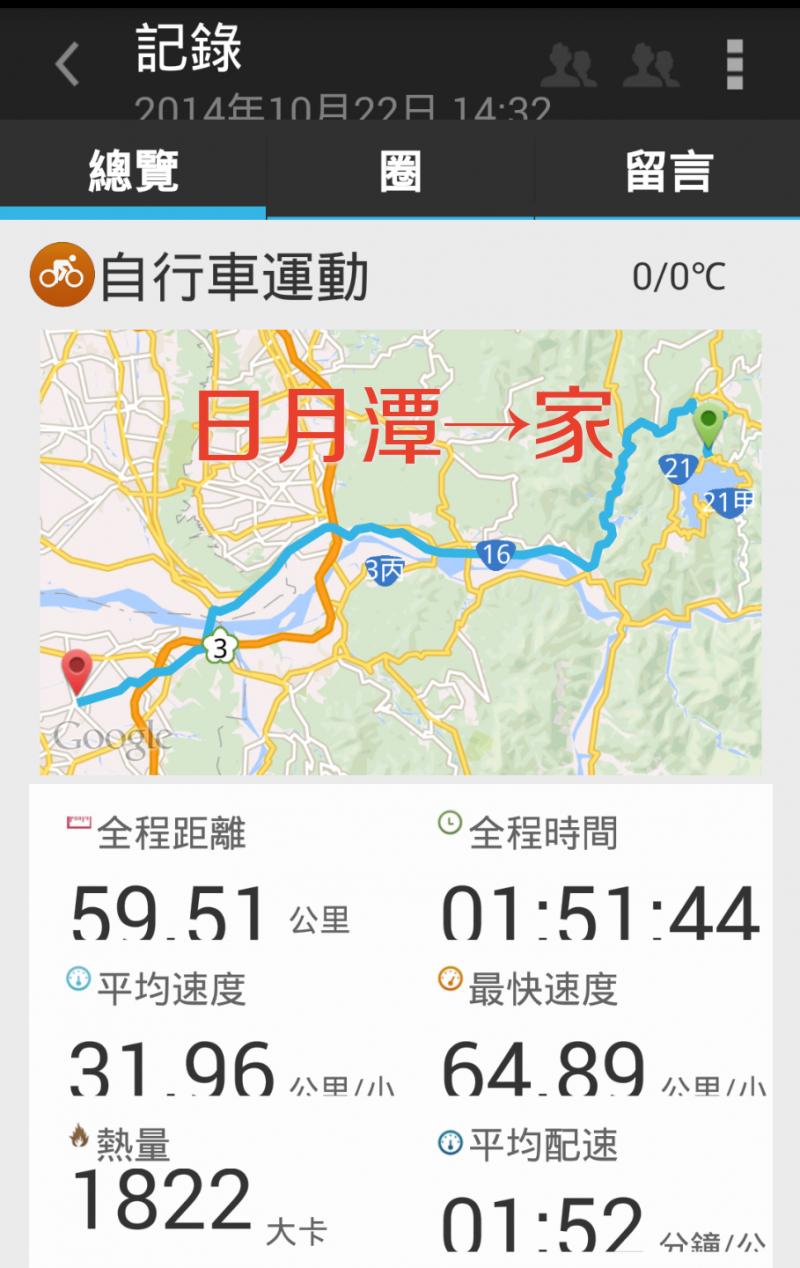Switch to the 留言 tab
The height and width of the screenshot is (1268, 800).
pos(667,172)
